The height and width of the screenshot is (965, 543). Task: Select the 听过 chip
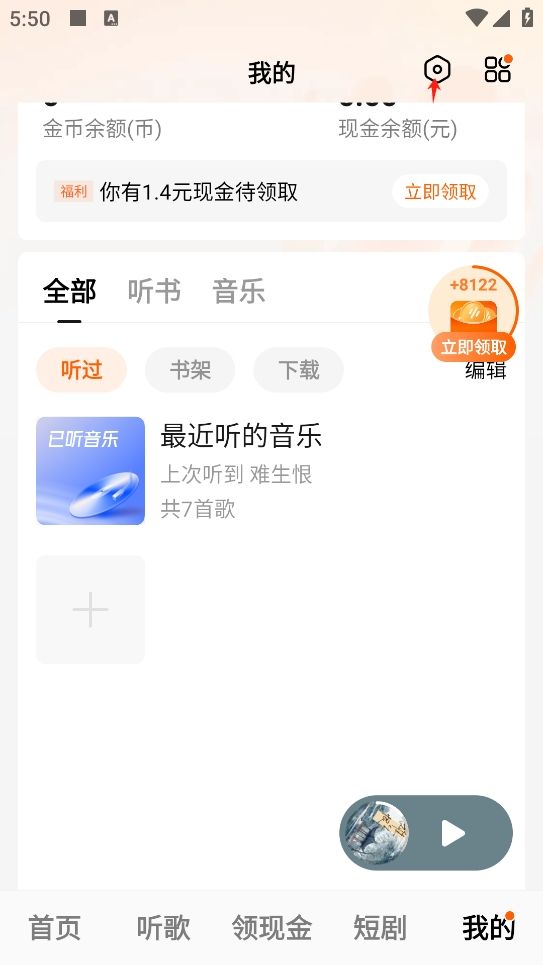[81, 370]
